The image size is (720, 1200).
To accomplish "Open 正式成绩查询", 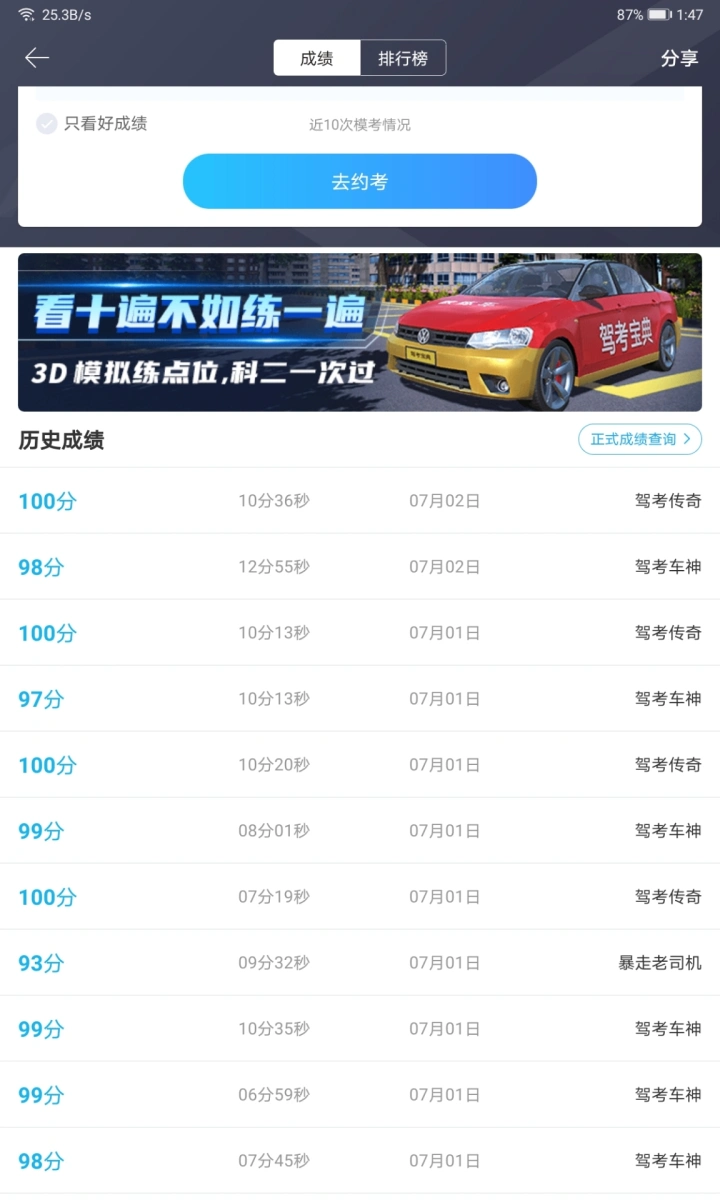I will pos(640,439).
